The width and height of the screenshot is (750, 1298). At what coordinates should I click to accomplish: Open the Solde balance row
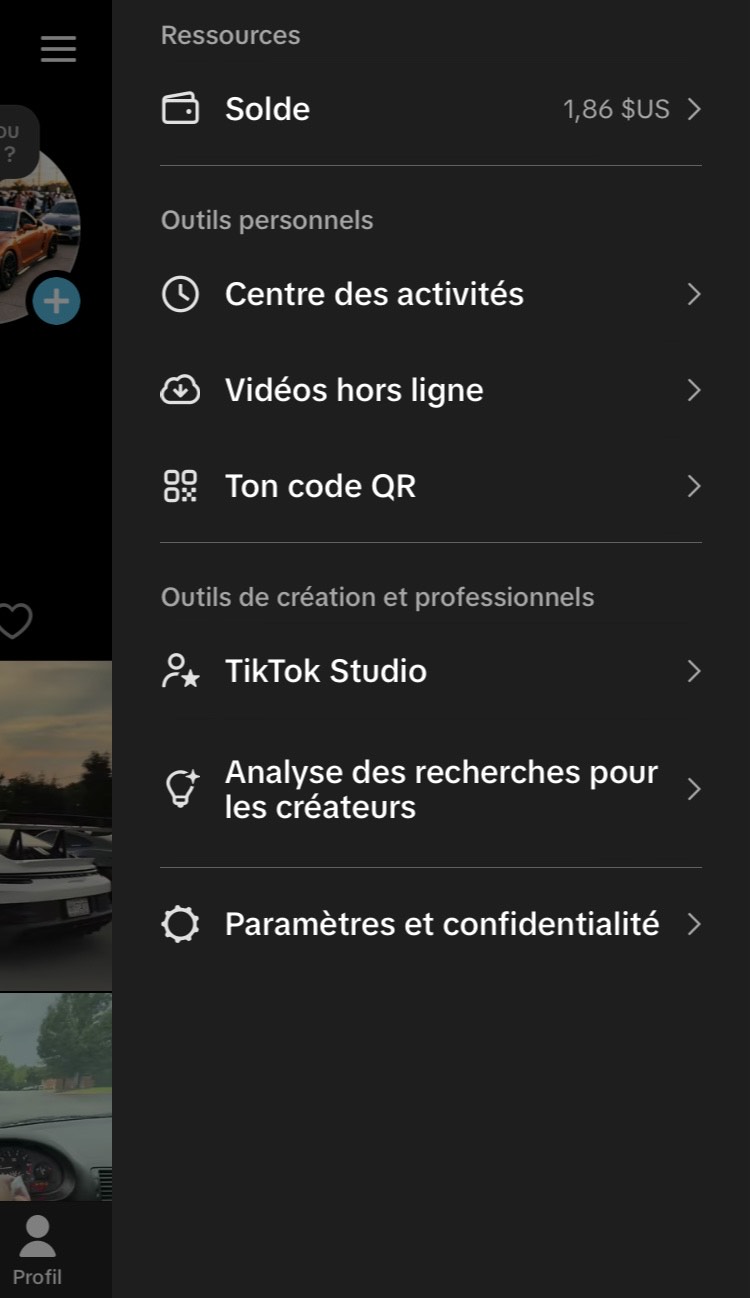pos(431,109)
